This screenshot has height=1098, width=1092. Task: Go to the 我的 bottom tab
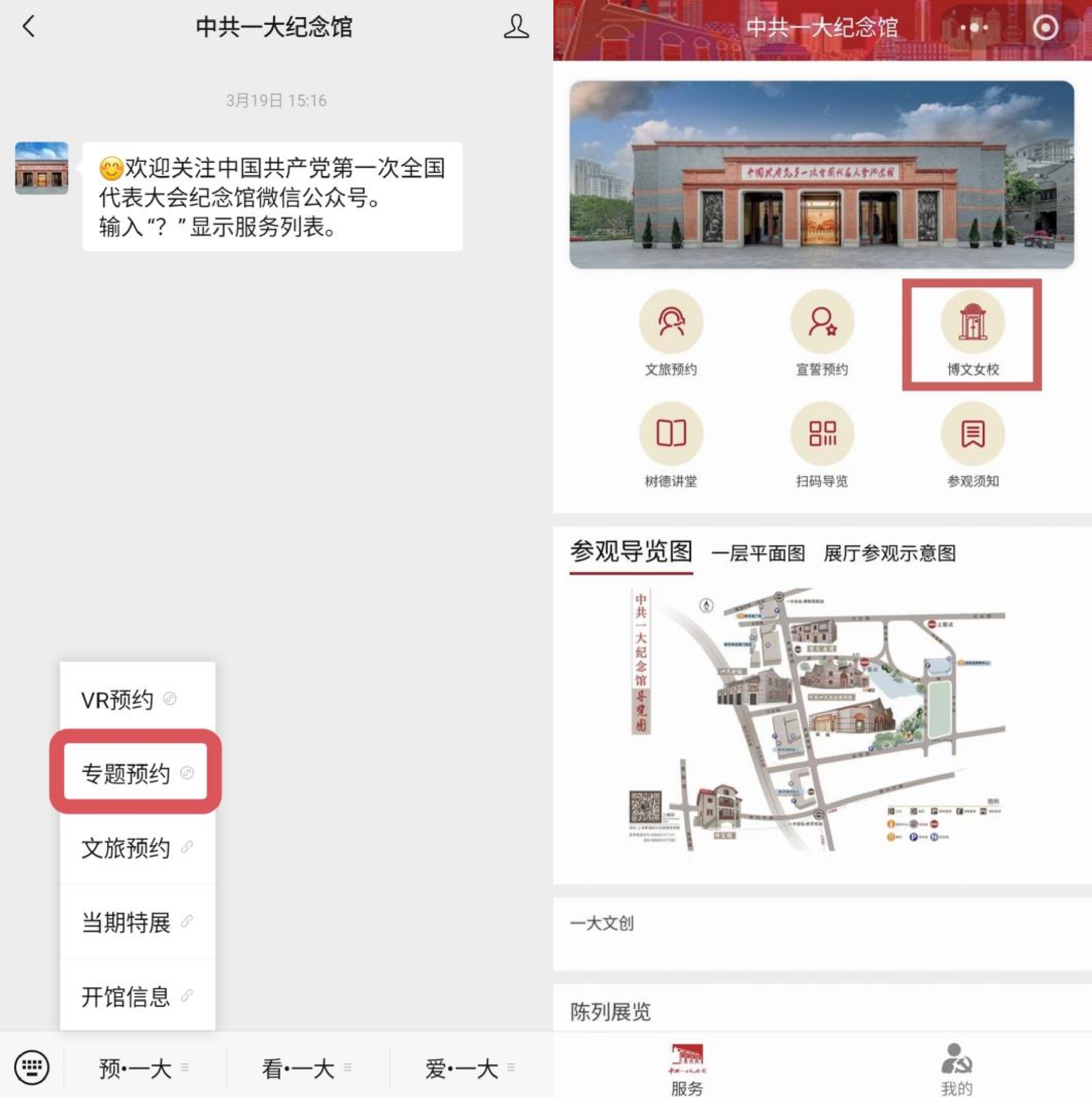(956, 1069)
